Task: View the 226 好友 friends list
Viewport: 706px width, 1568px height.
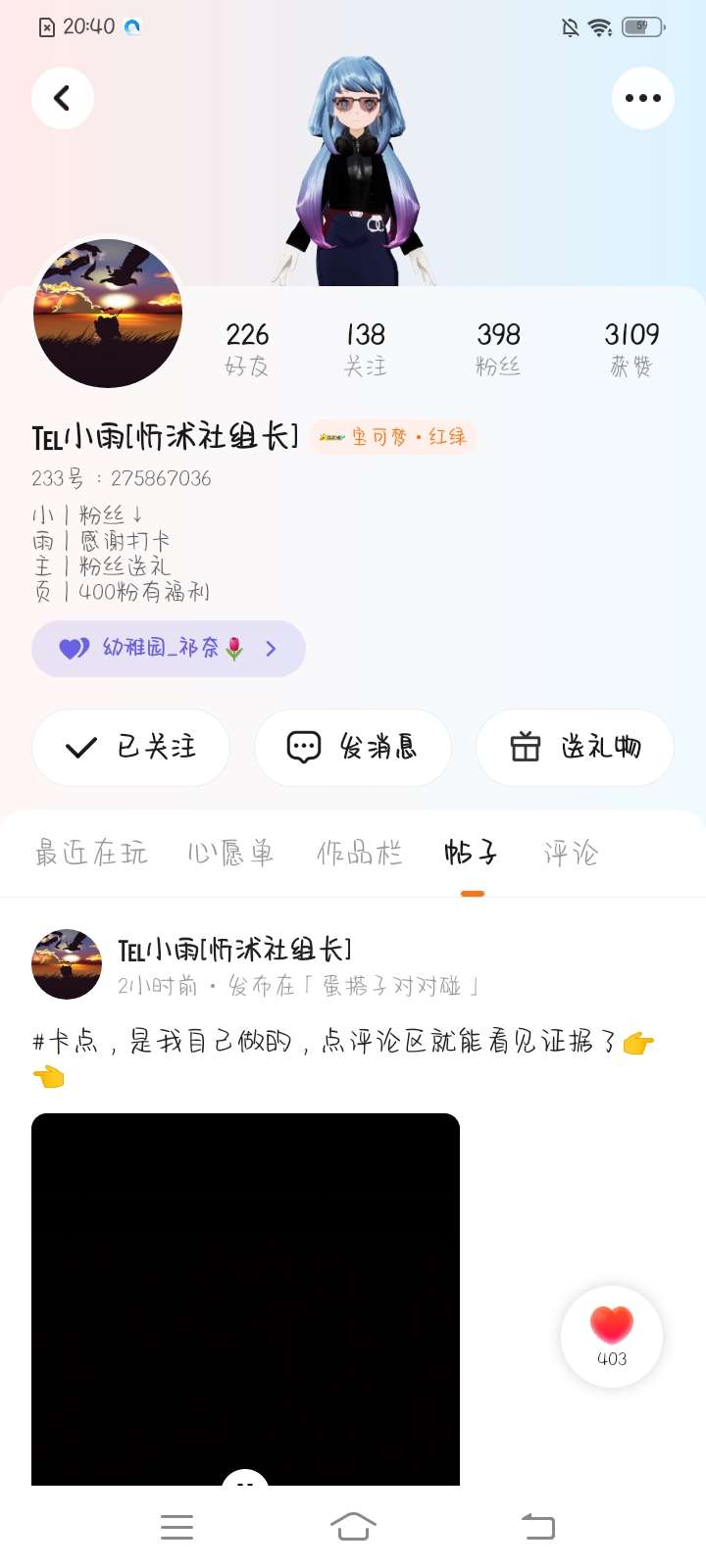Action: click(x=247, y=349)
